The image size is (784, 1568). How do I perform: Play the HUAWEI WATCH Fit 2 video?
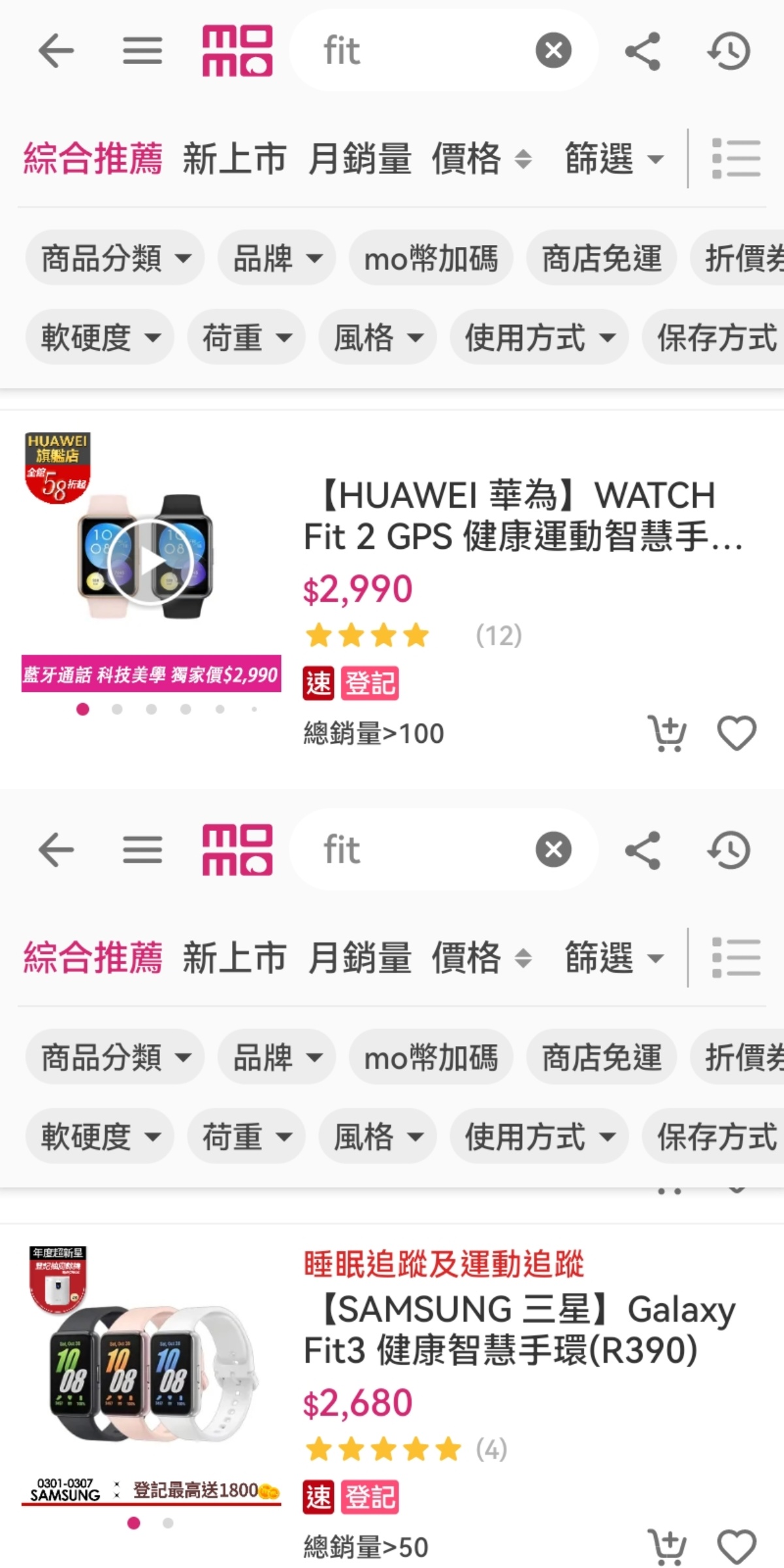click(x=150, y=561)
